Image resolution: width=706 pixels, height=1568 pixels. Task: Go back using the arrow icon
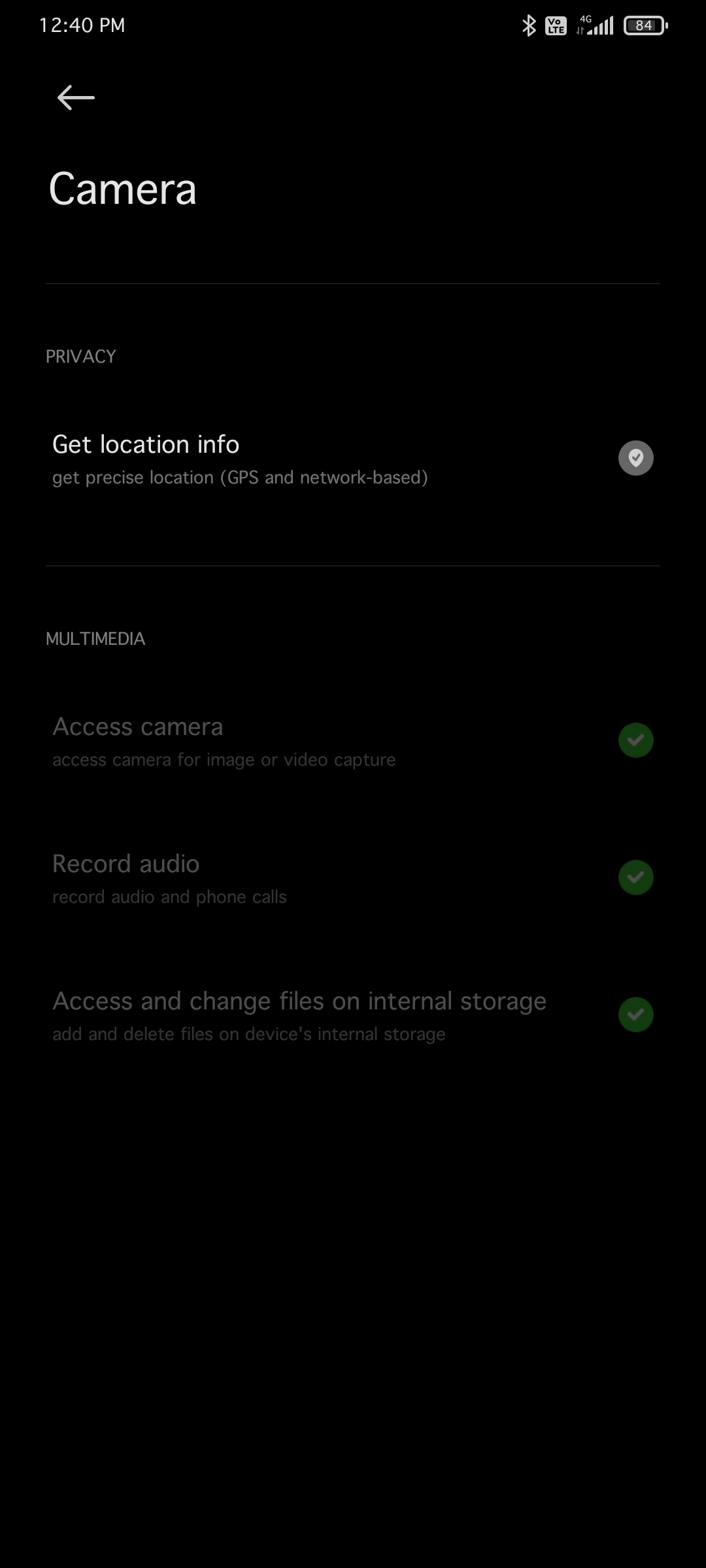pyautogui.click(x=76, y=98)
